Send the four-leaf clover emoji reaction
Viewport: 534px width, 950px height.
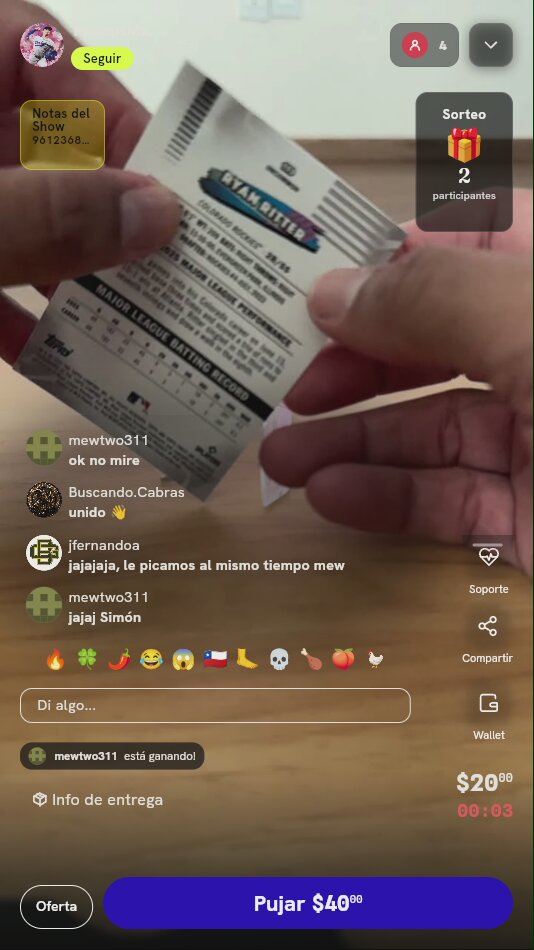point(87,659)
